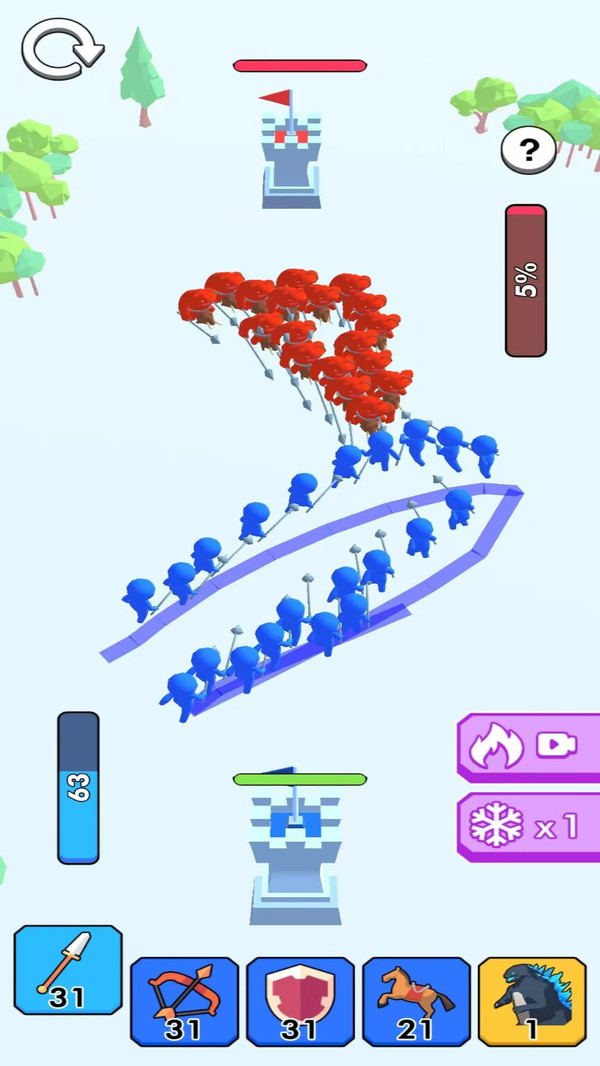
Task: Open the question mark help button
Action: coord(528,152)
